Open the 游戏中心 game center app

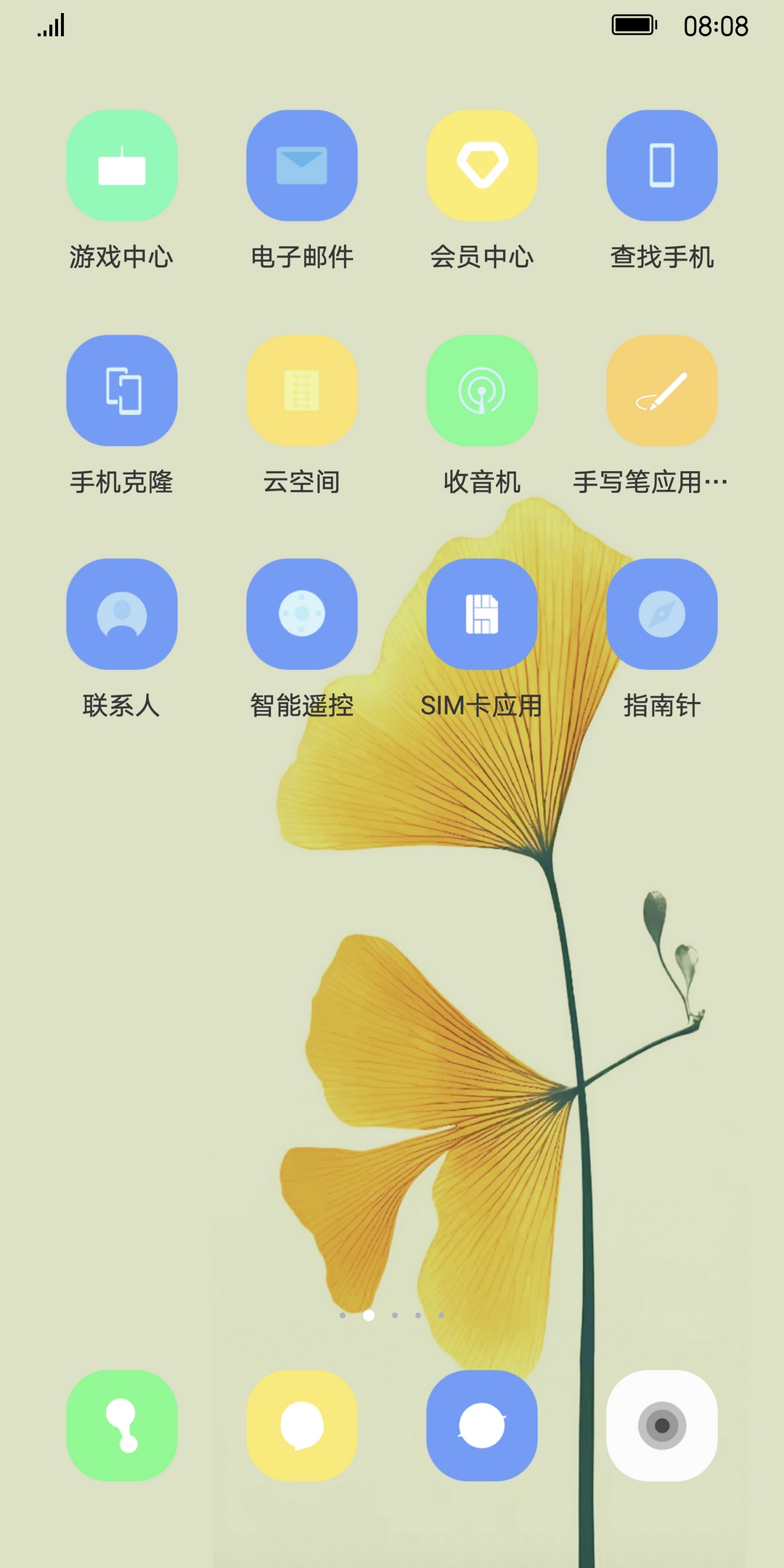pos(122,166)
